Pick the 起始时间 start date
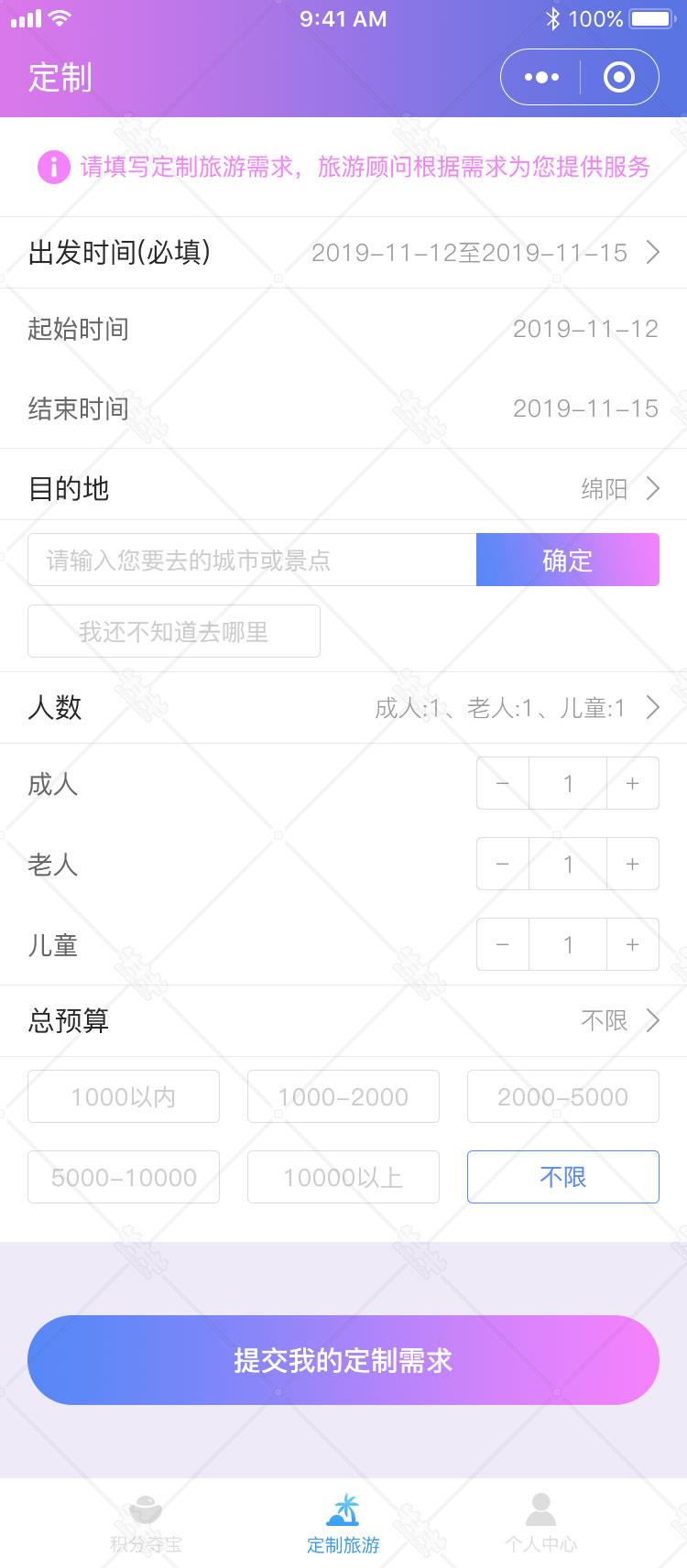This screenshot has height=1568, width=687. coord(343,329)
